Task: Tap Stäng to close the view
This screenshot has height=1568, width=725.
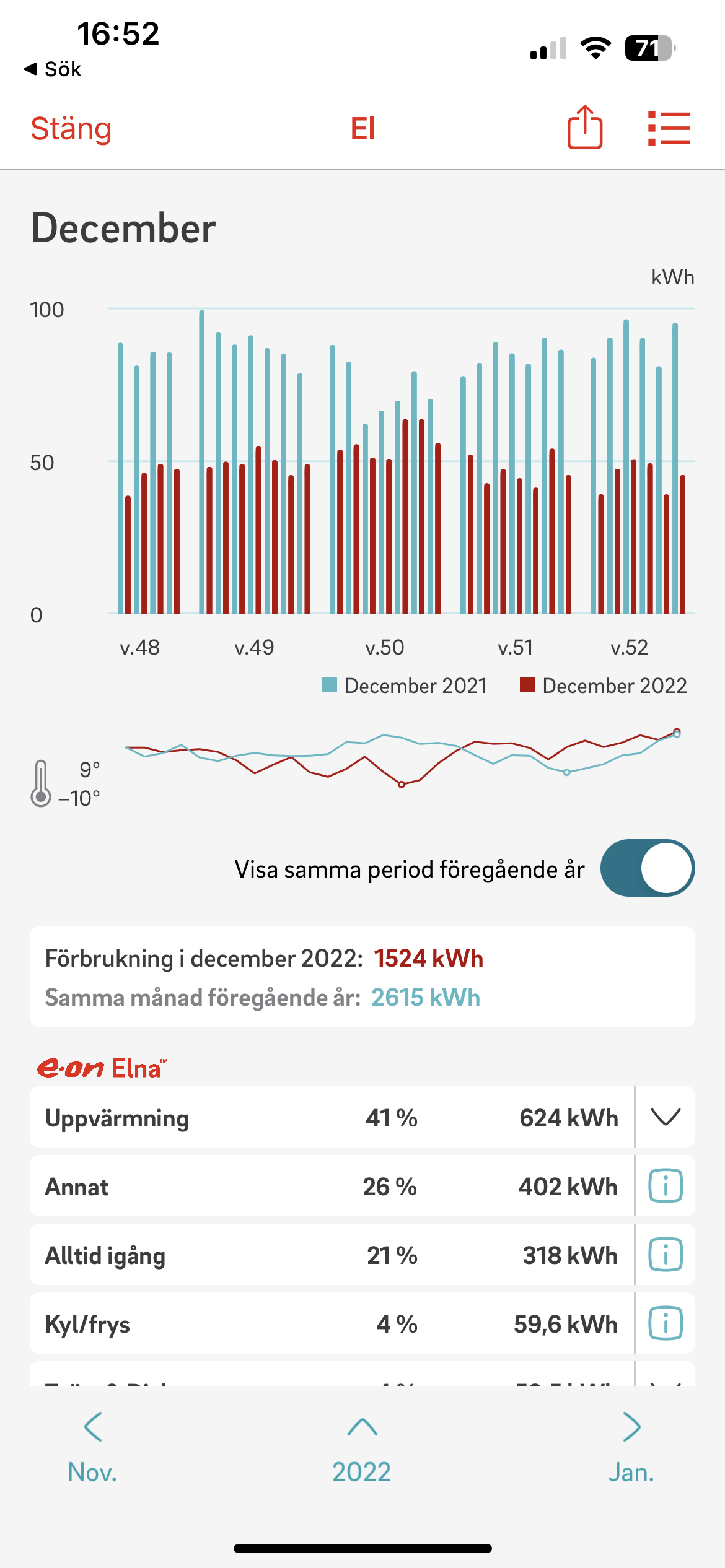Action: (71, 129)
